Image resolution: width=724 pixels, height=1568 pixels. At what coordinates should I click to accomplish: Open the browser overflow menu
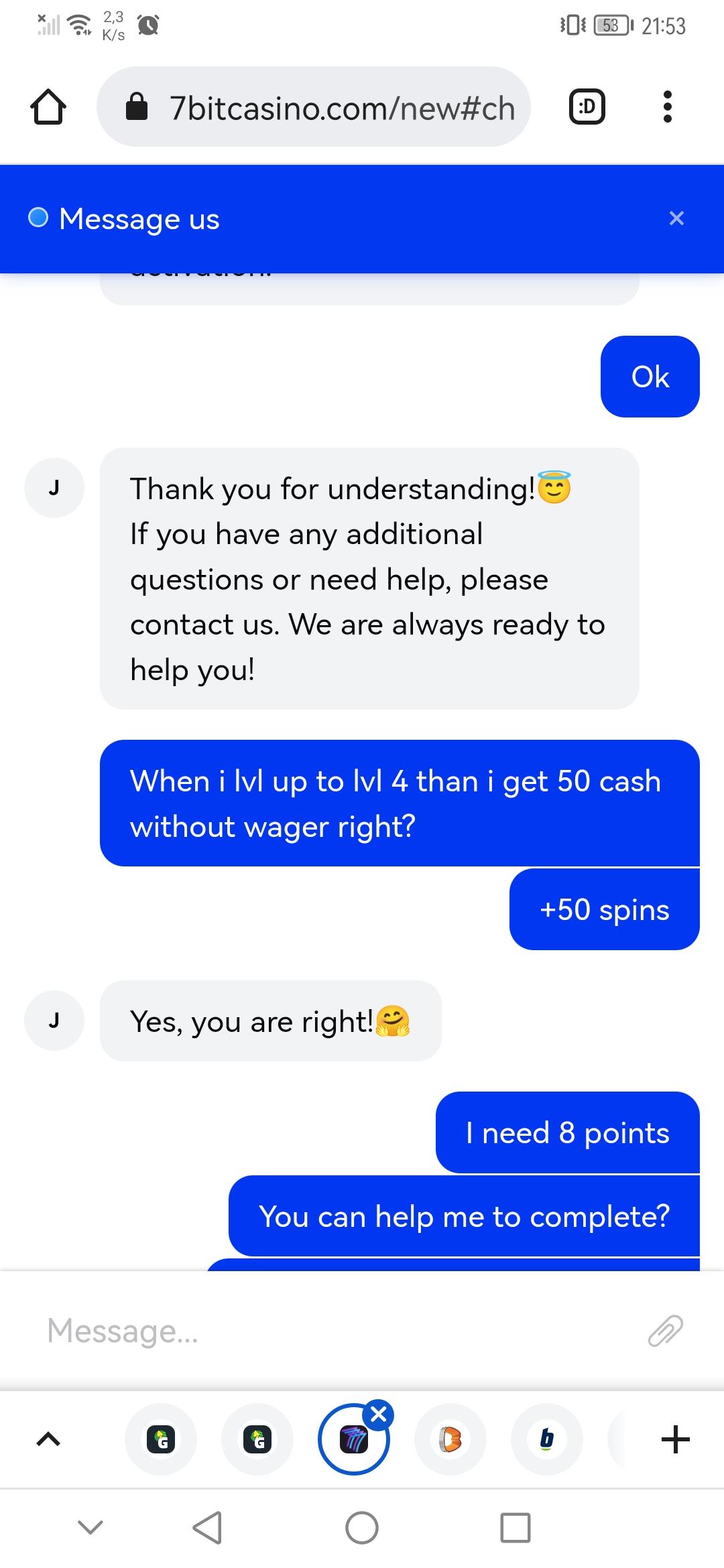click(x=667, y=107)
